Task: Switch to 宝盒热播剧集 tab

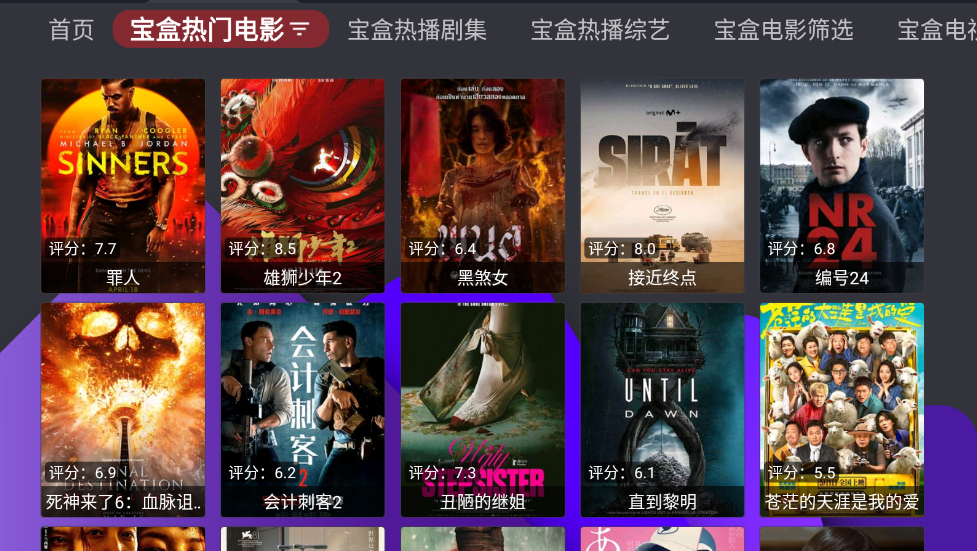Action: pos(417,30)
